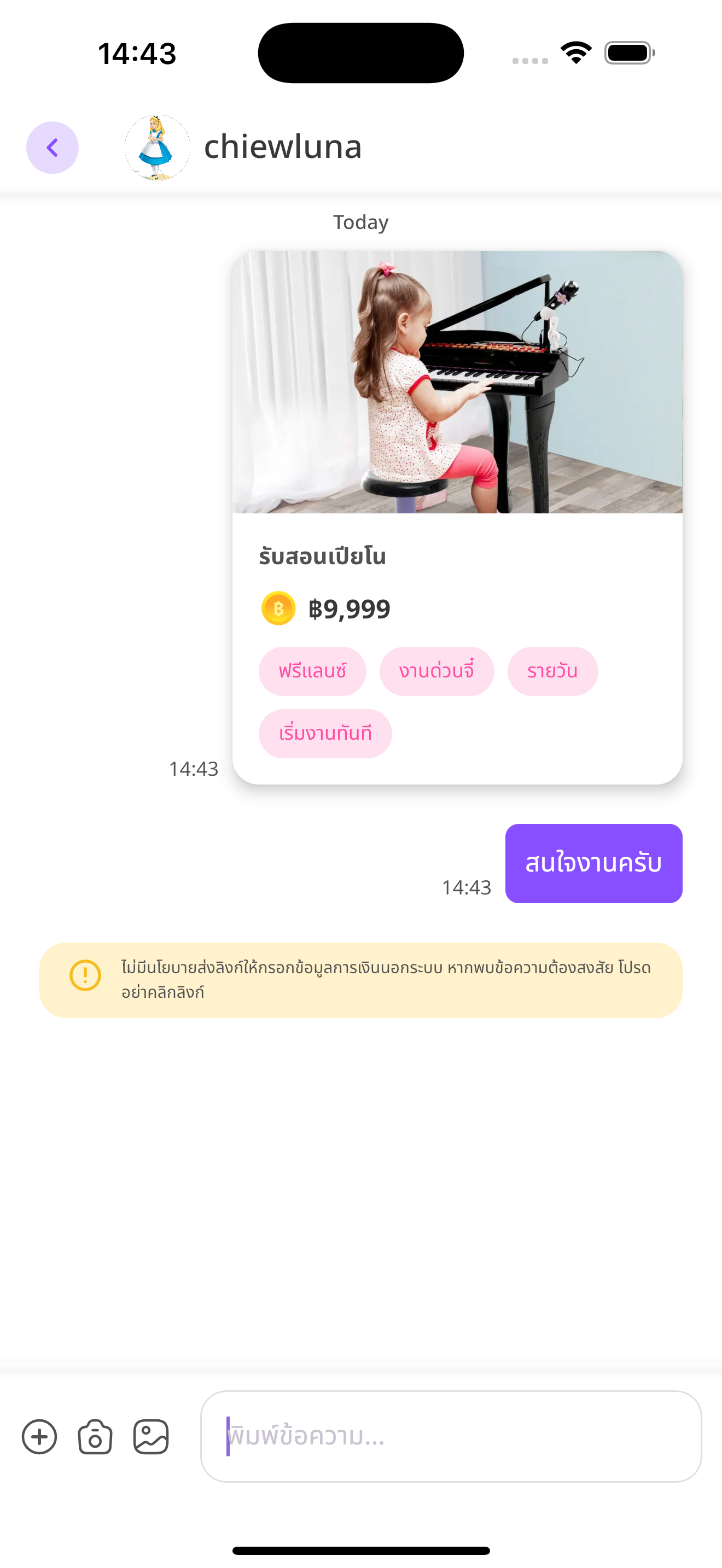Image resolution: width=722 pixels, height=1568 pixels.
Task: Tap the battery indicator in the status bar
Action: 627,53
